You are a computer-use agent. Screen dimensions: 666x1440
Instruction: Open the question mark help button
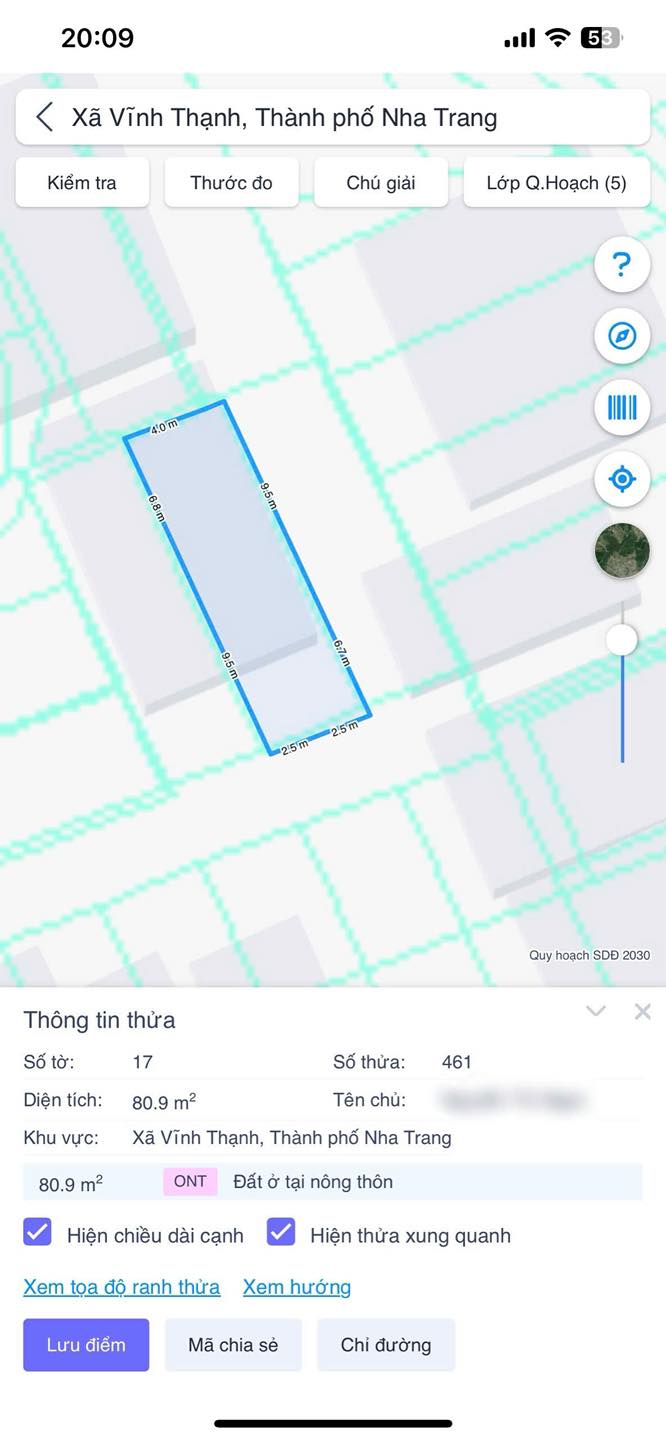coord(622,265)
